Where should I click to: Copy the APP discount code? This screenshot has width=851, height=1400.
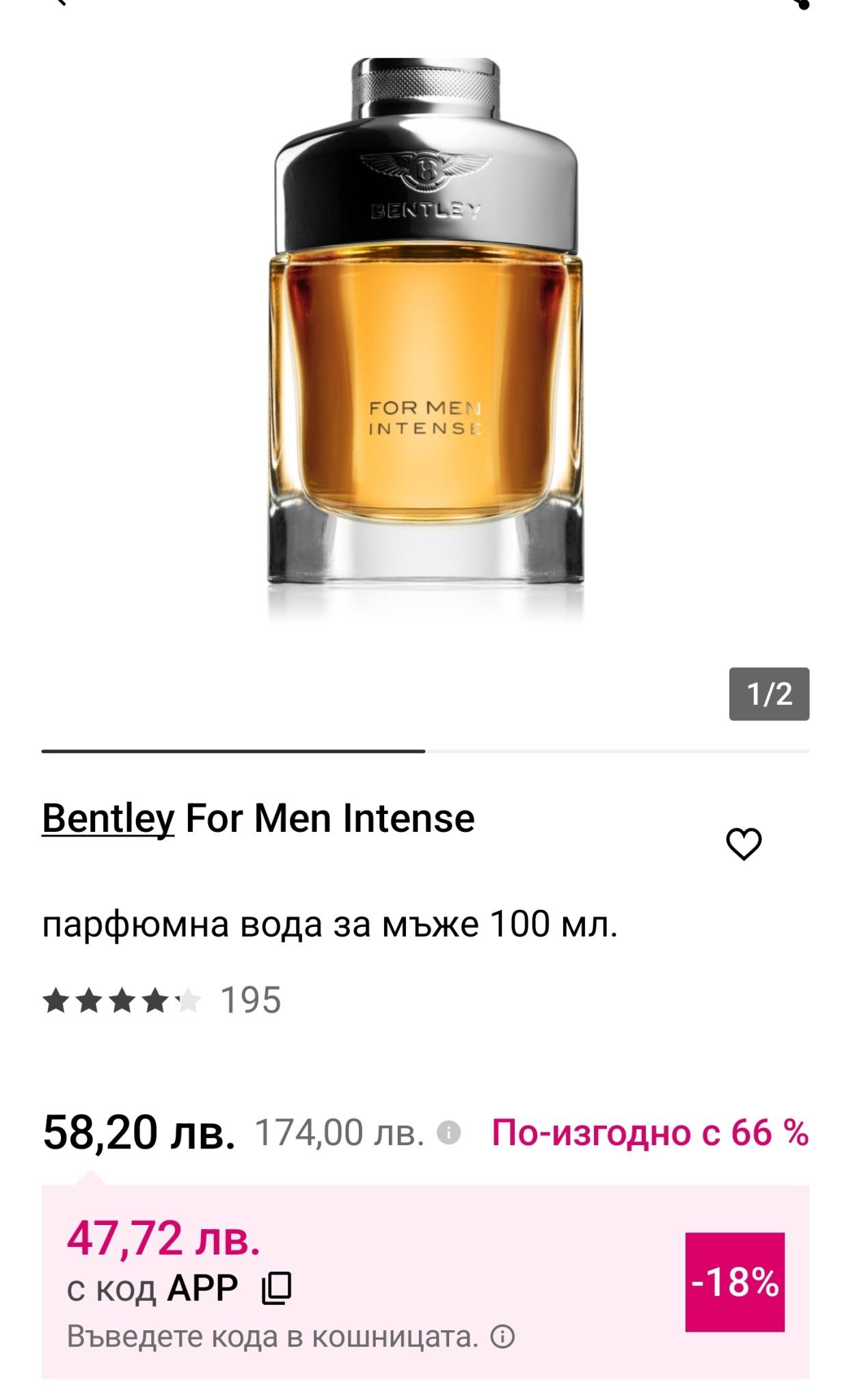pos(277,1289)
